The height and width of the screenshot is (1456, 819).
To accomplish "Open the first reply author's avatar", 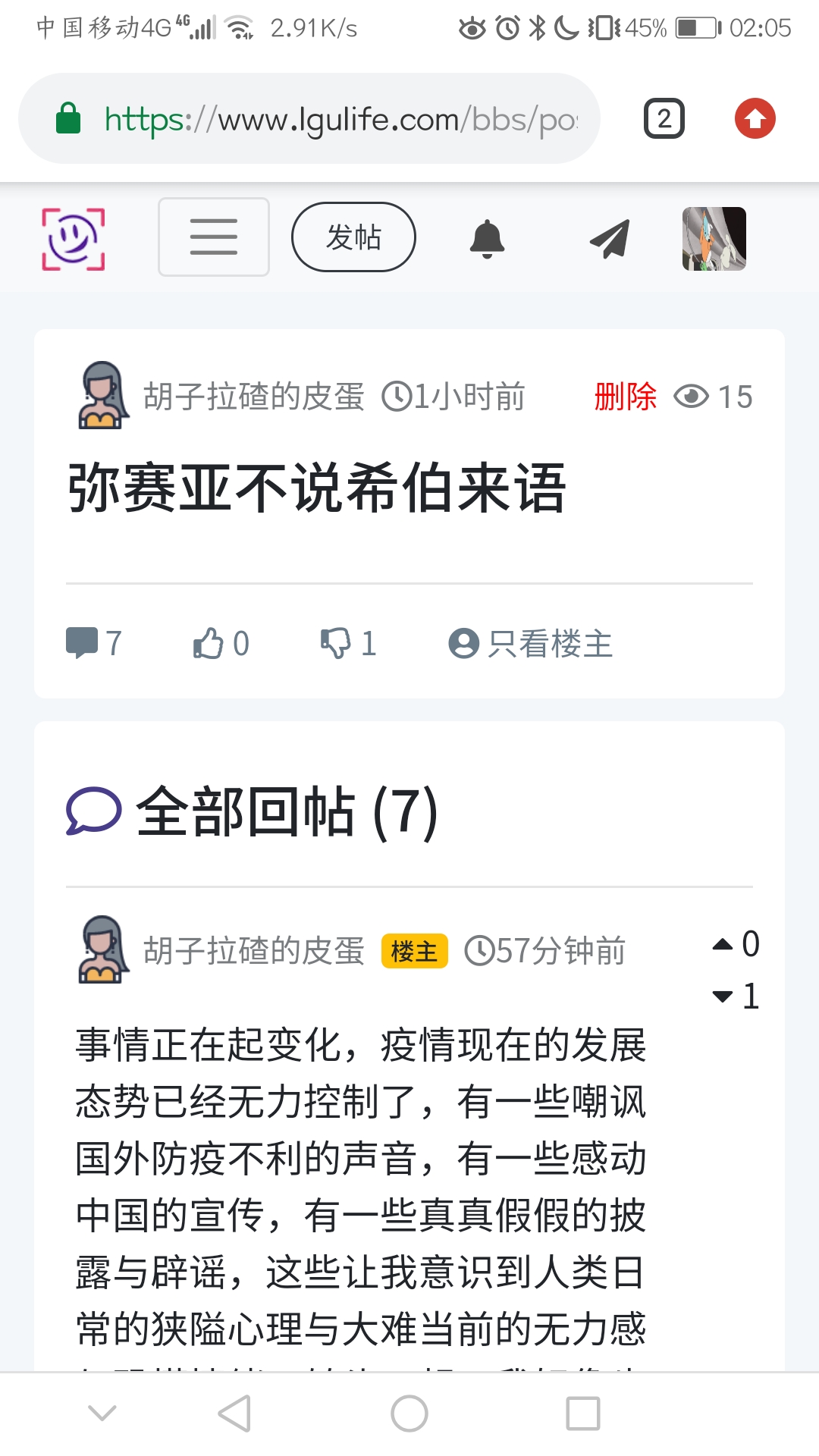I will click(x=100, y=949).
